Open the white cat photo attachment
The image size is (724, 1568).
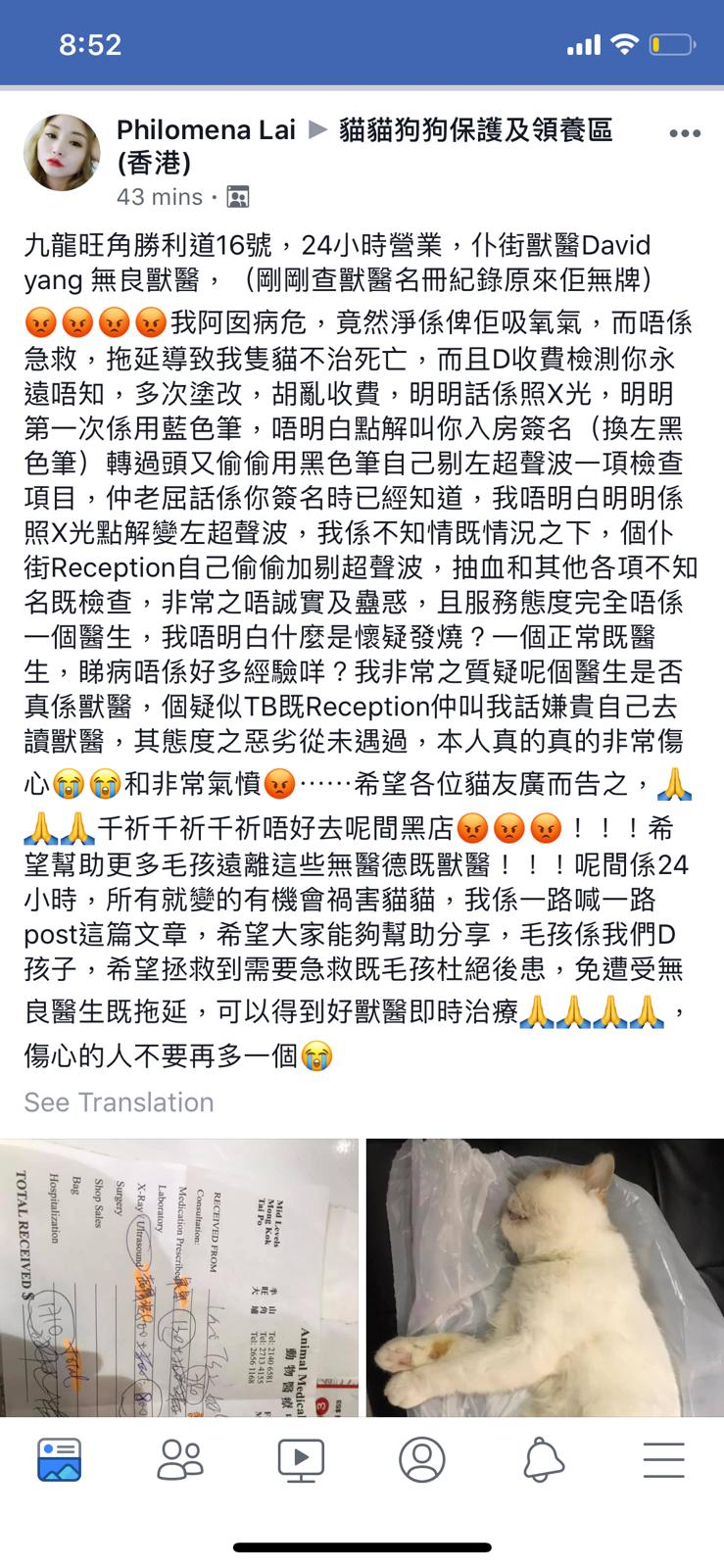click(545, 1277)
